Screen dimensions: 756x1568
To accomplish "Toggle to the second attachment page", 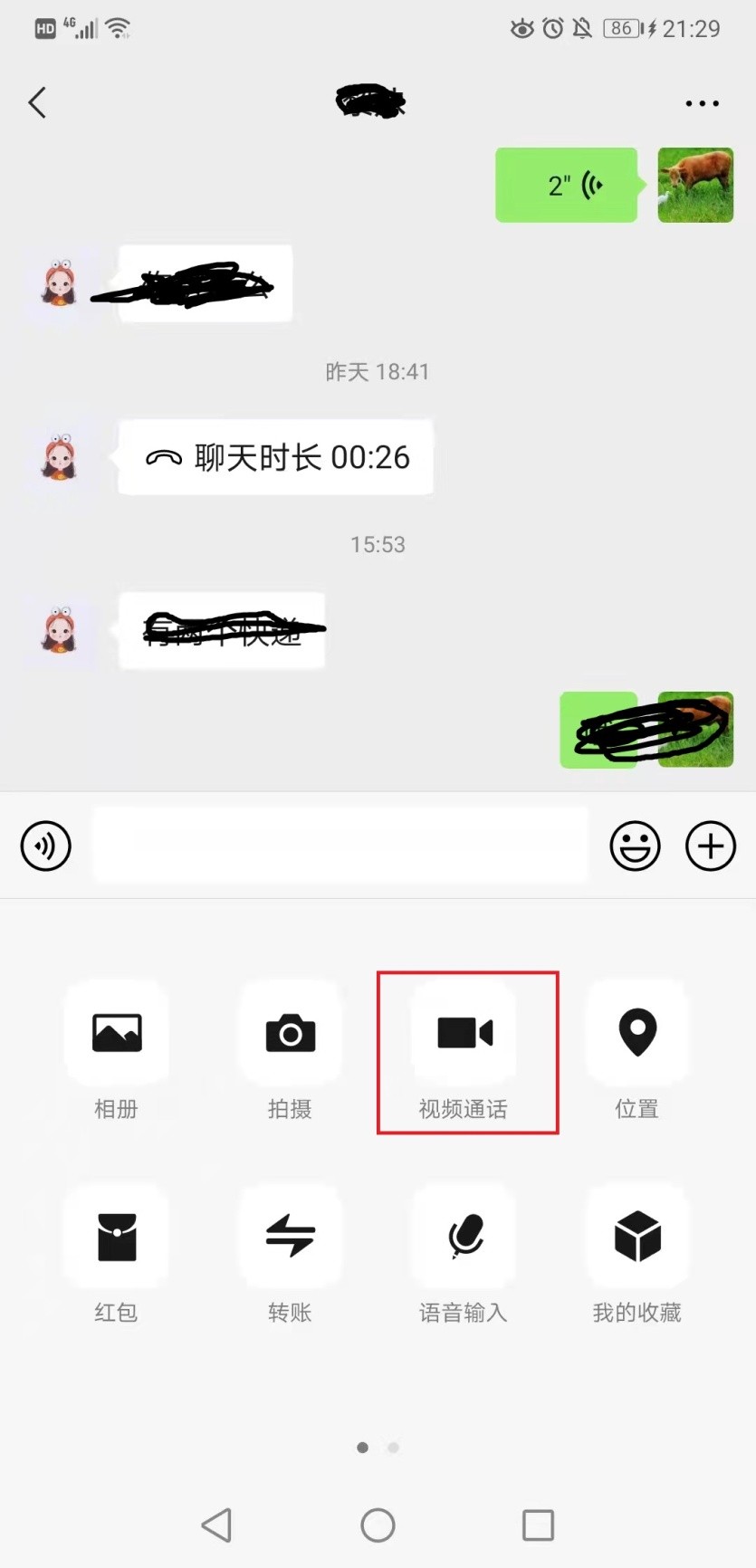I will click(x=393, y=1447).
